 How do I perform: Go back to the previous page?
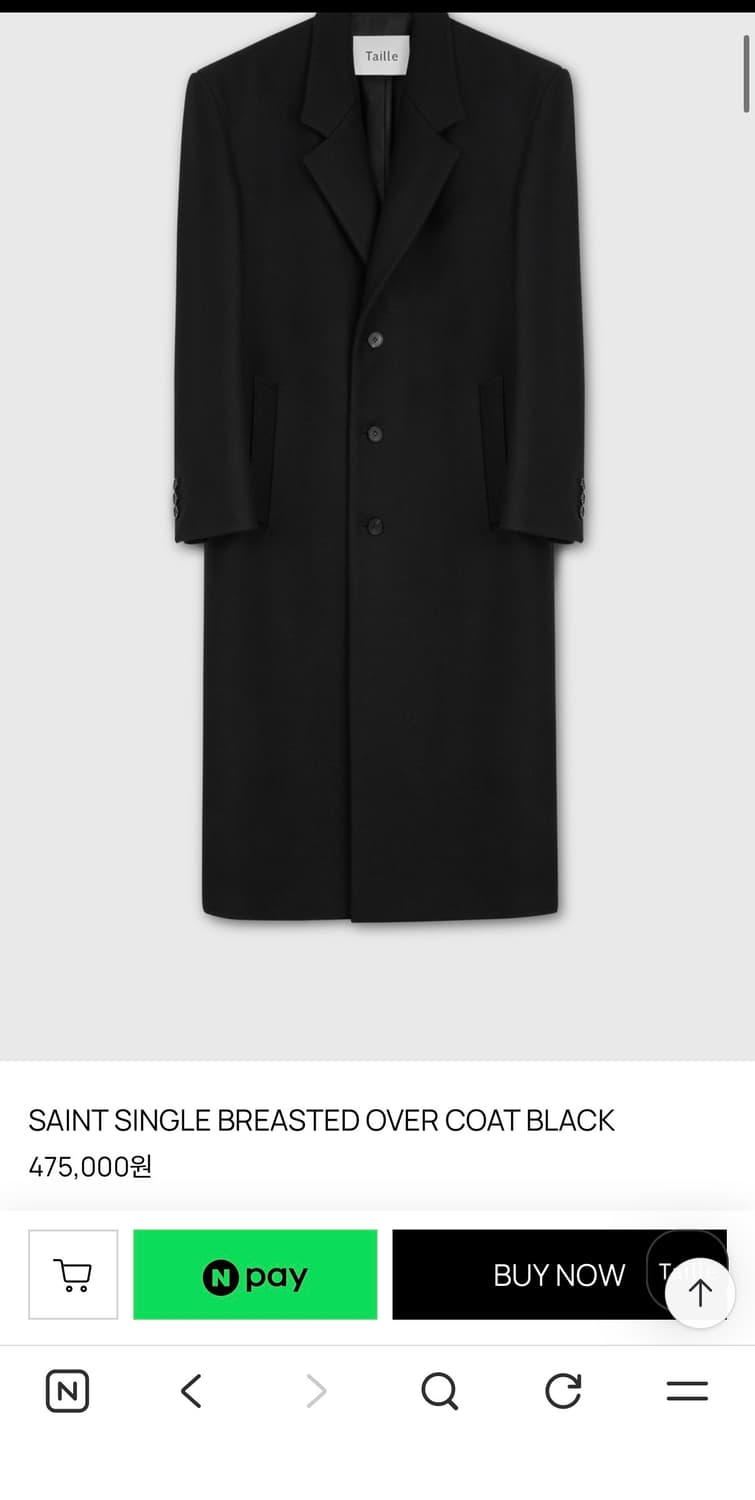pyautogui.click(x=191, y=1391)
